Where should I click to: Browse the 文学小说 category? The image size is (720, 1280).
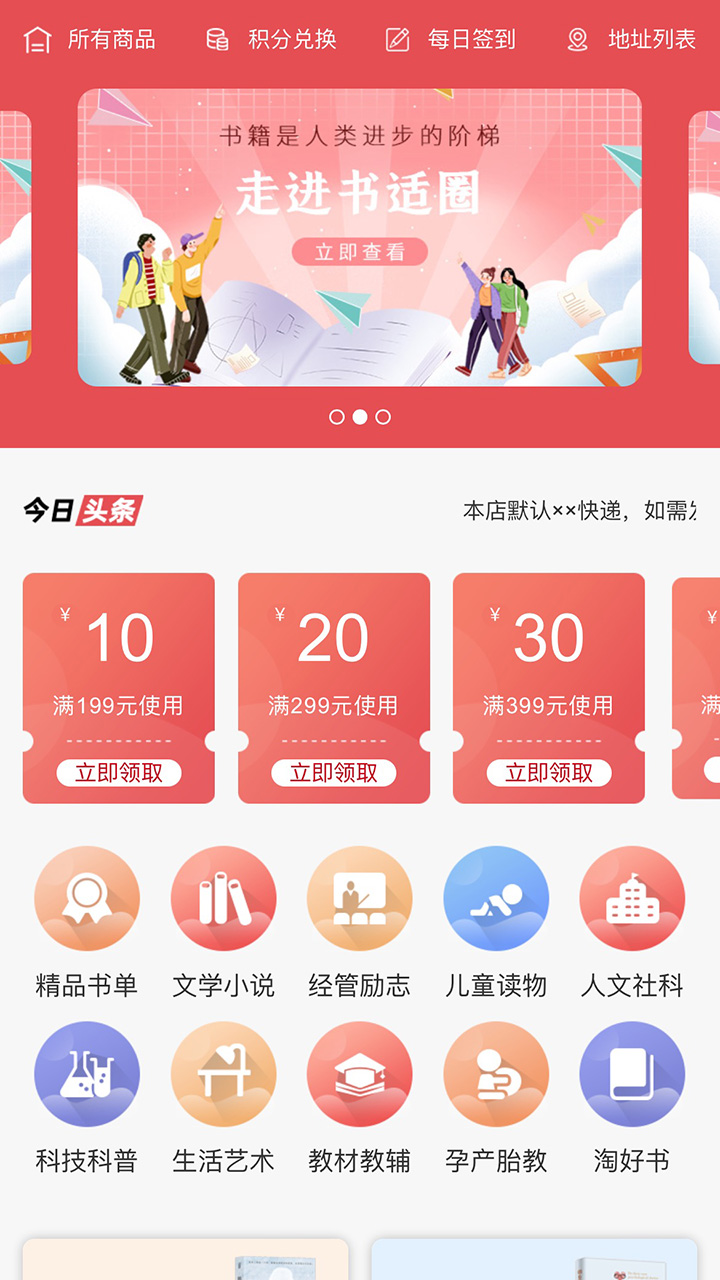point(223,922)
